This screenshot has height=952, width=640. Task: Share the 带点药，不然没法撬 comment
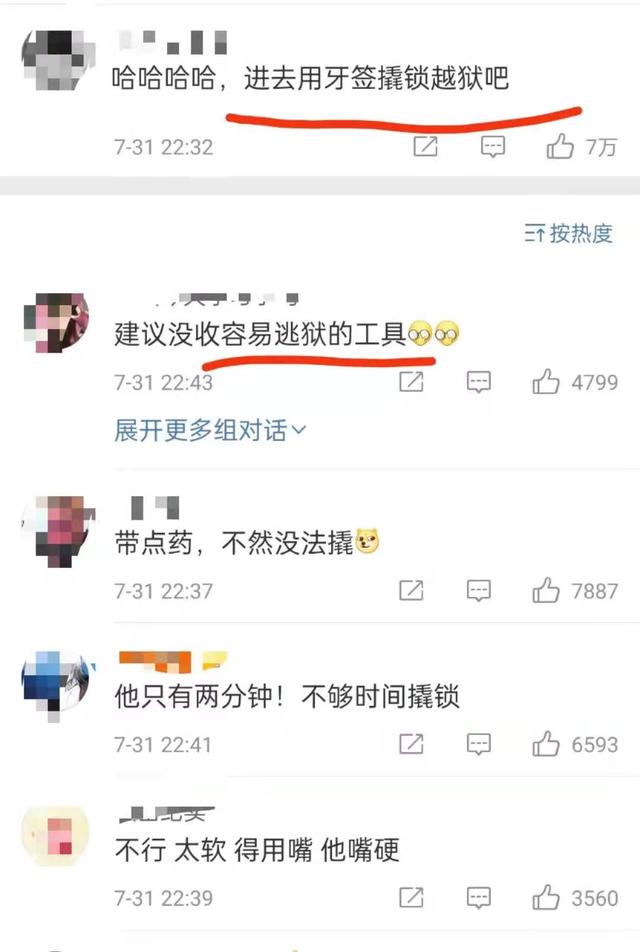(411, 591)
